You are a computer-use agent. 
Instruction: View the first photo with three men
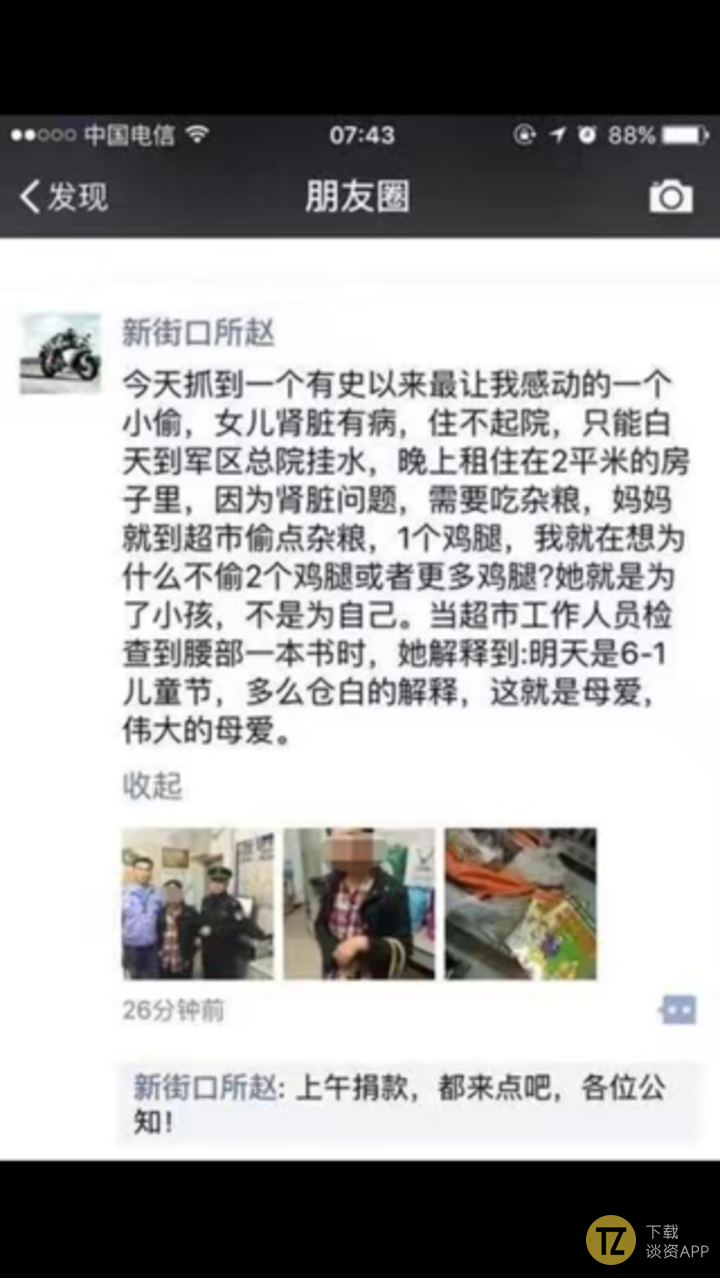tap(197, 903)
